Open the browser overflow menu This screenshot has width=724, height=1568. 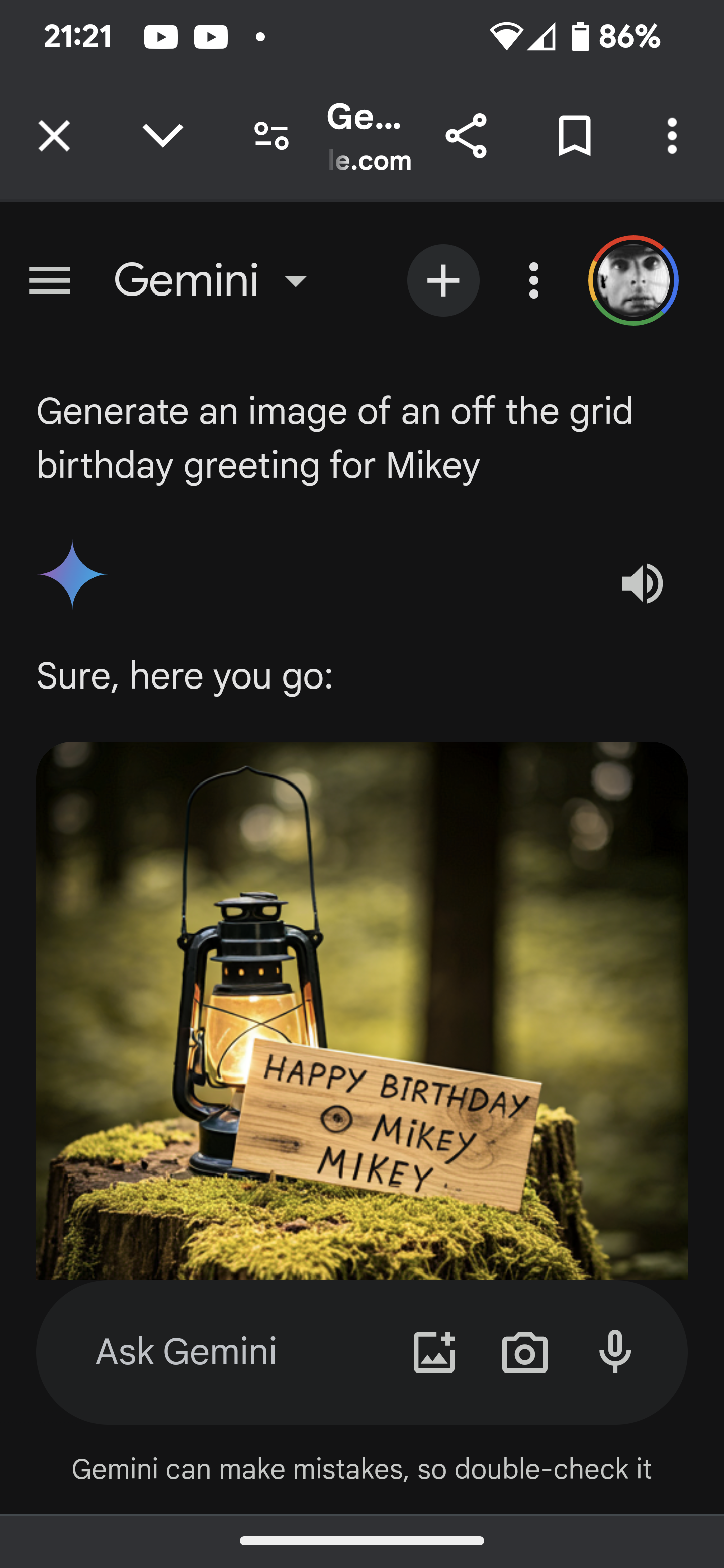pyautogui.click(x=672, y=135)
